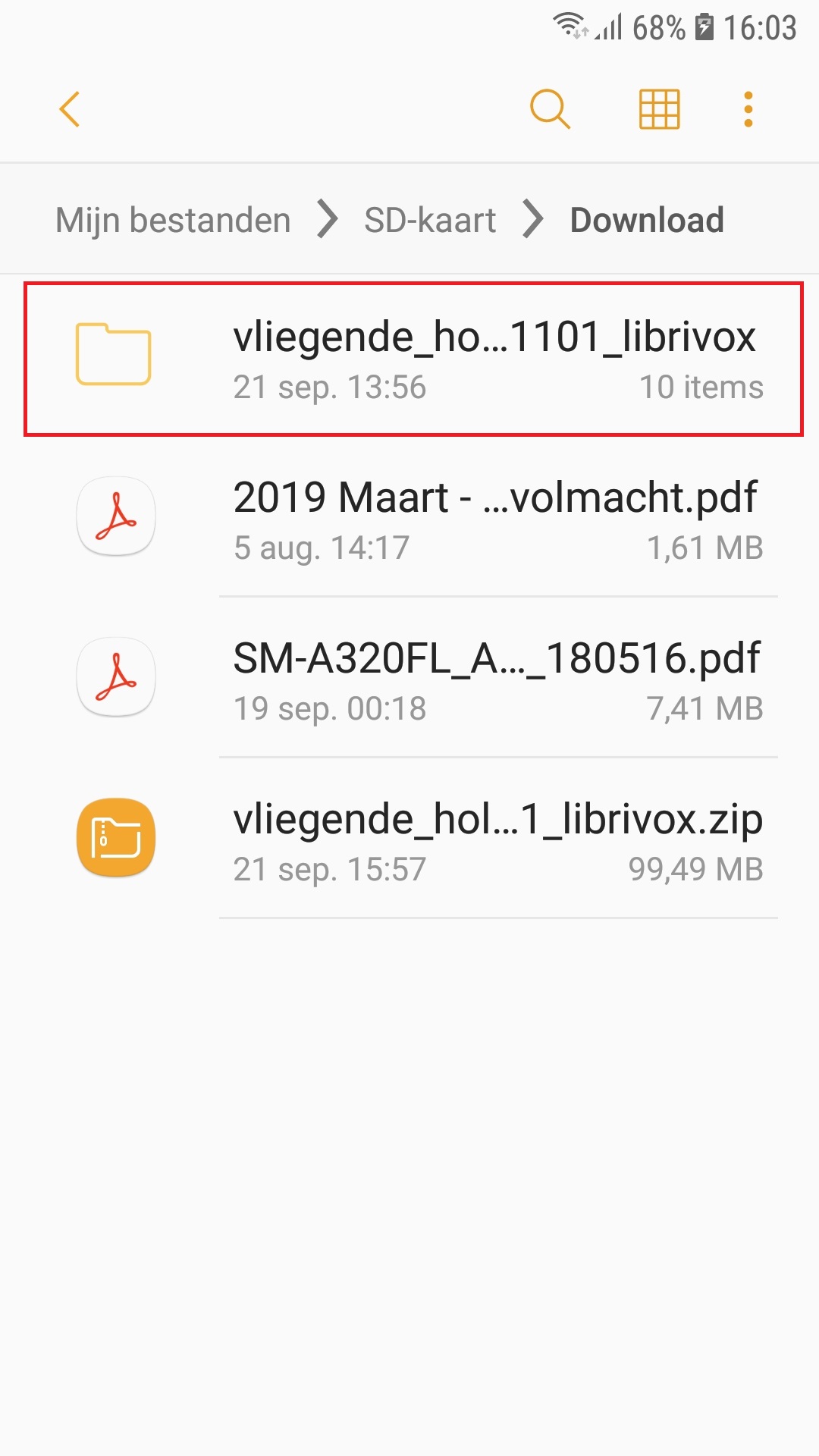Go to SD-kaart in the breadcrumb
This screenshot has width=819, height=1456.
(x=429, y=219)
